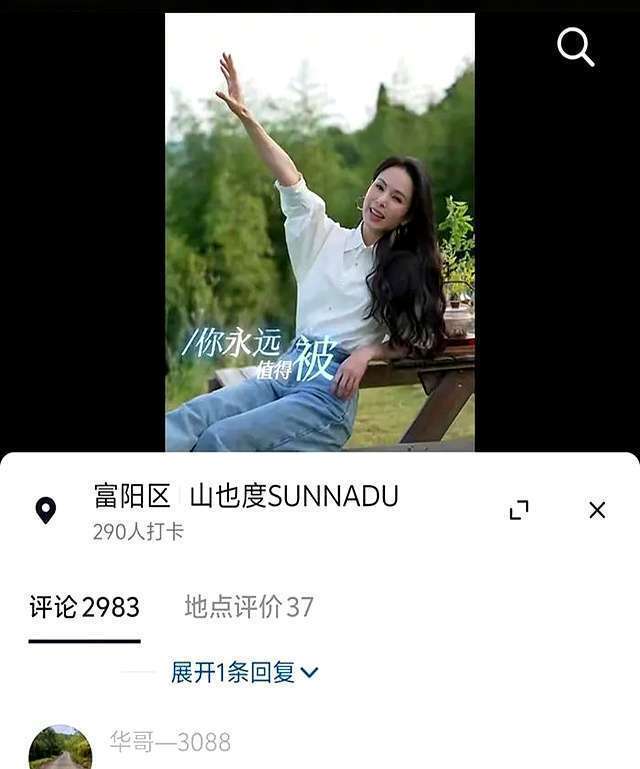The height and width of the screenshot is (769, 640).
Task: Expand 展开1条回复 replies
Action: click(244, 673)
